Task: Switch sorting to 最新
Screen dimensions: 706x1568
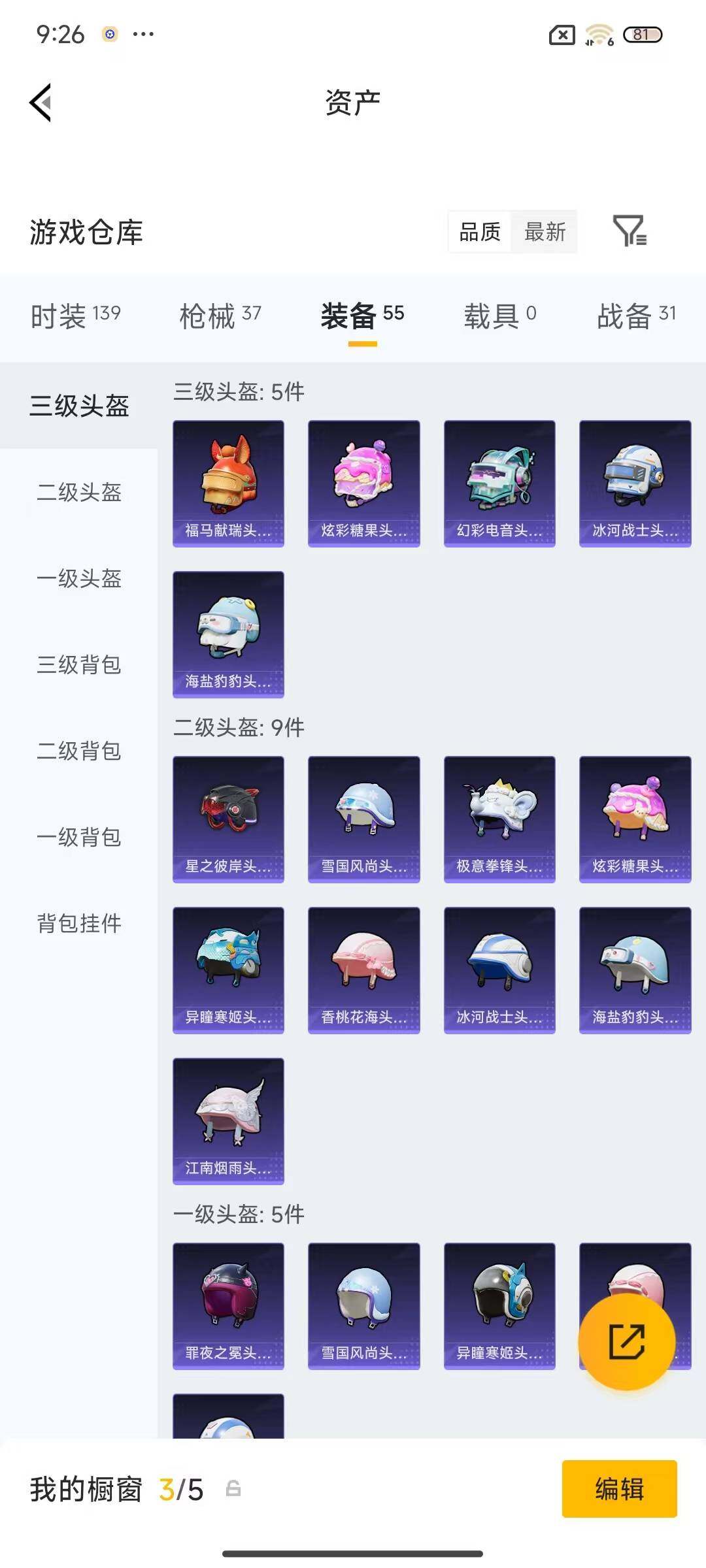Action: pyautogui.click(x=546, y=233)
